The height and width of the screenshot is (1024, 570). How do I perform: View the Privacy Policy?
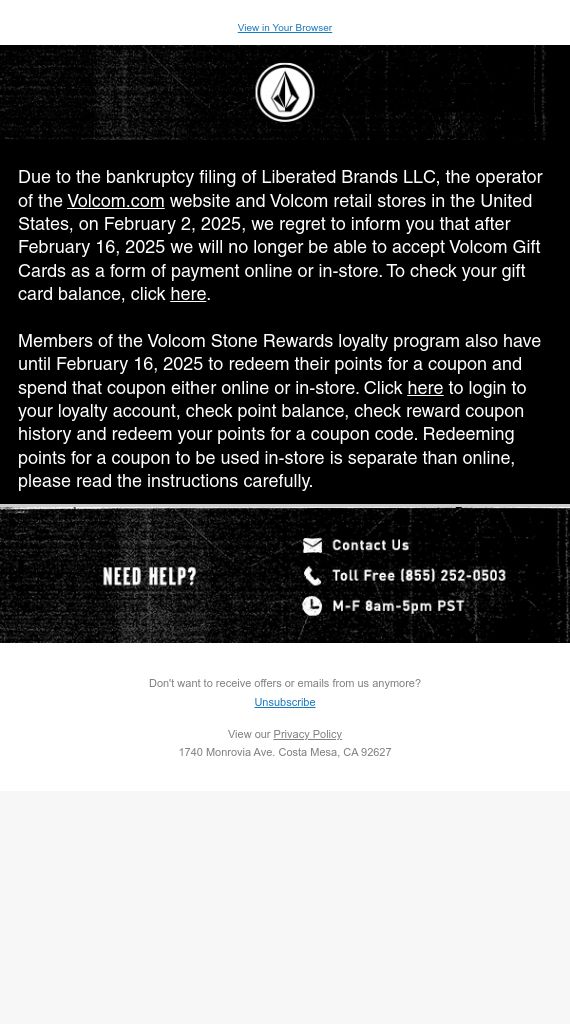pos(308,734)
